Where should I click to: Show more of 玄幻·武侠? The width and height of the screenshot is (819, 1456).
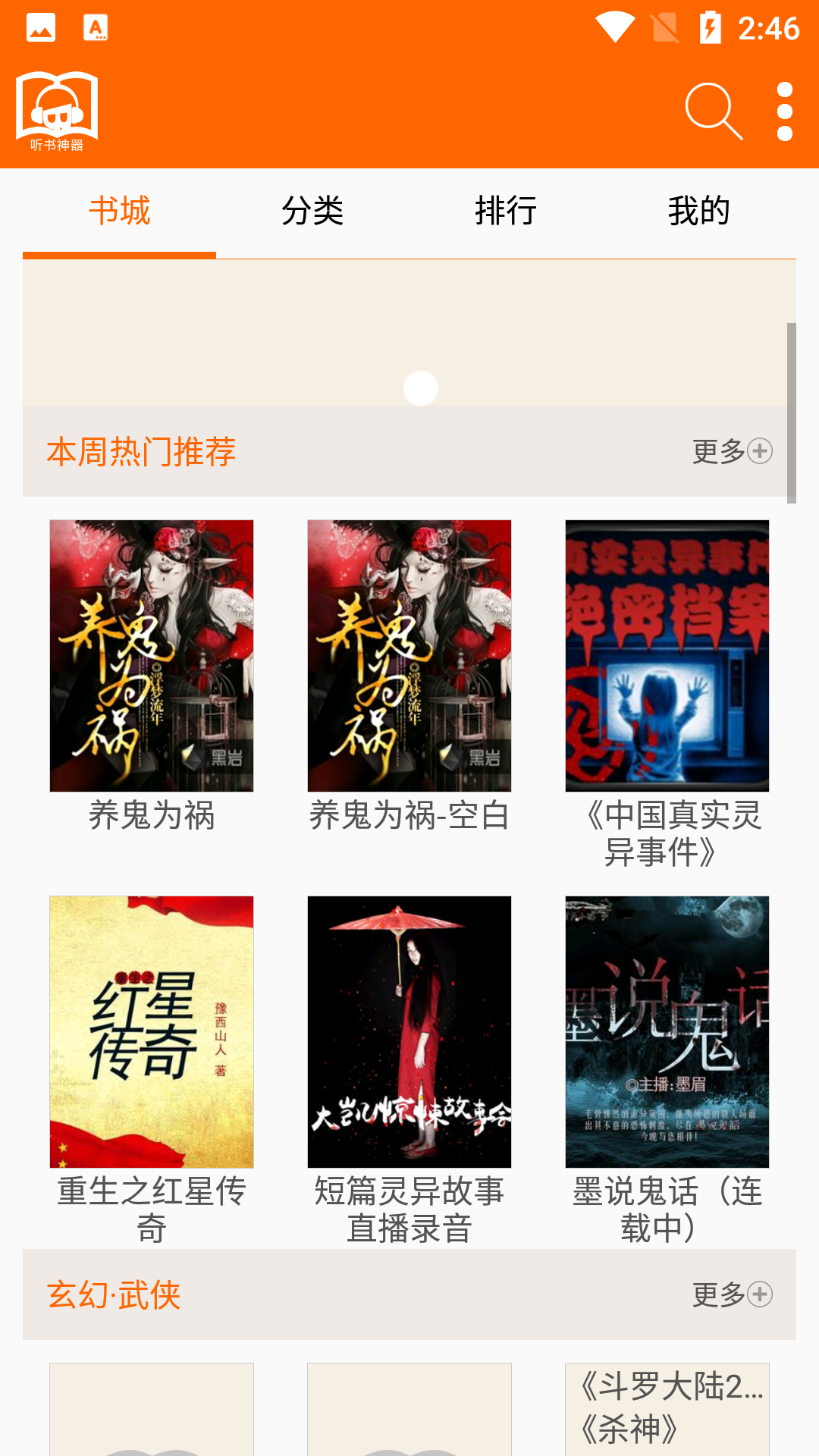click(x=732, y=1294)
